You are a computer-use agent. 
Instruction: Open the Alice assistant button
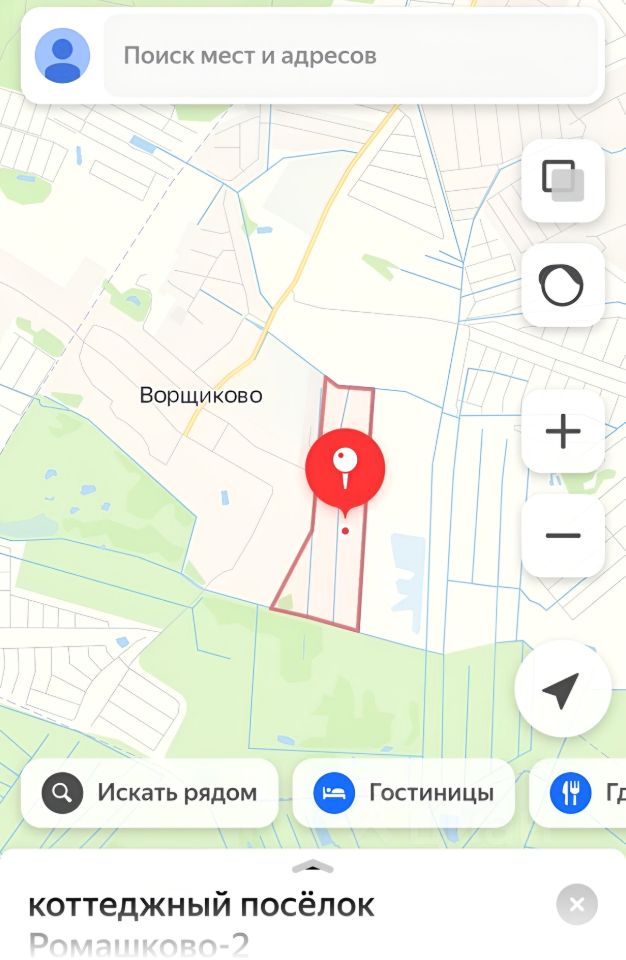[562, 285]
